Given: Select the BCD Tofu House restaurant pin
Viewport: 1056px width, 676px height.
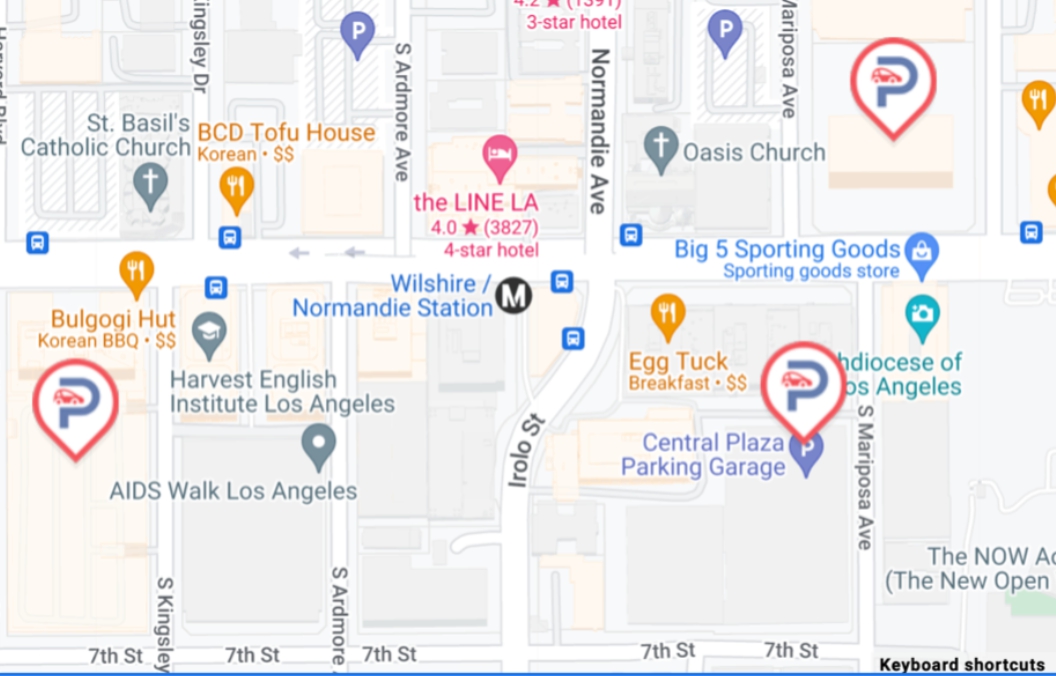Looking at the screenshot, I should click(236, 188).
